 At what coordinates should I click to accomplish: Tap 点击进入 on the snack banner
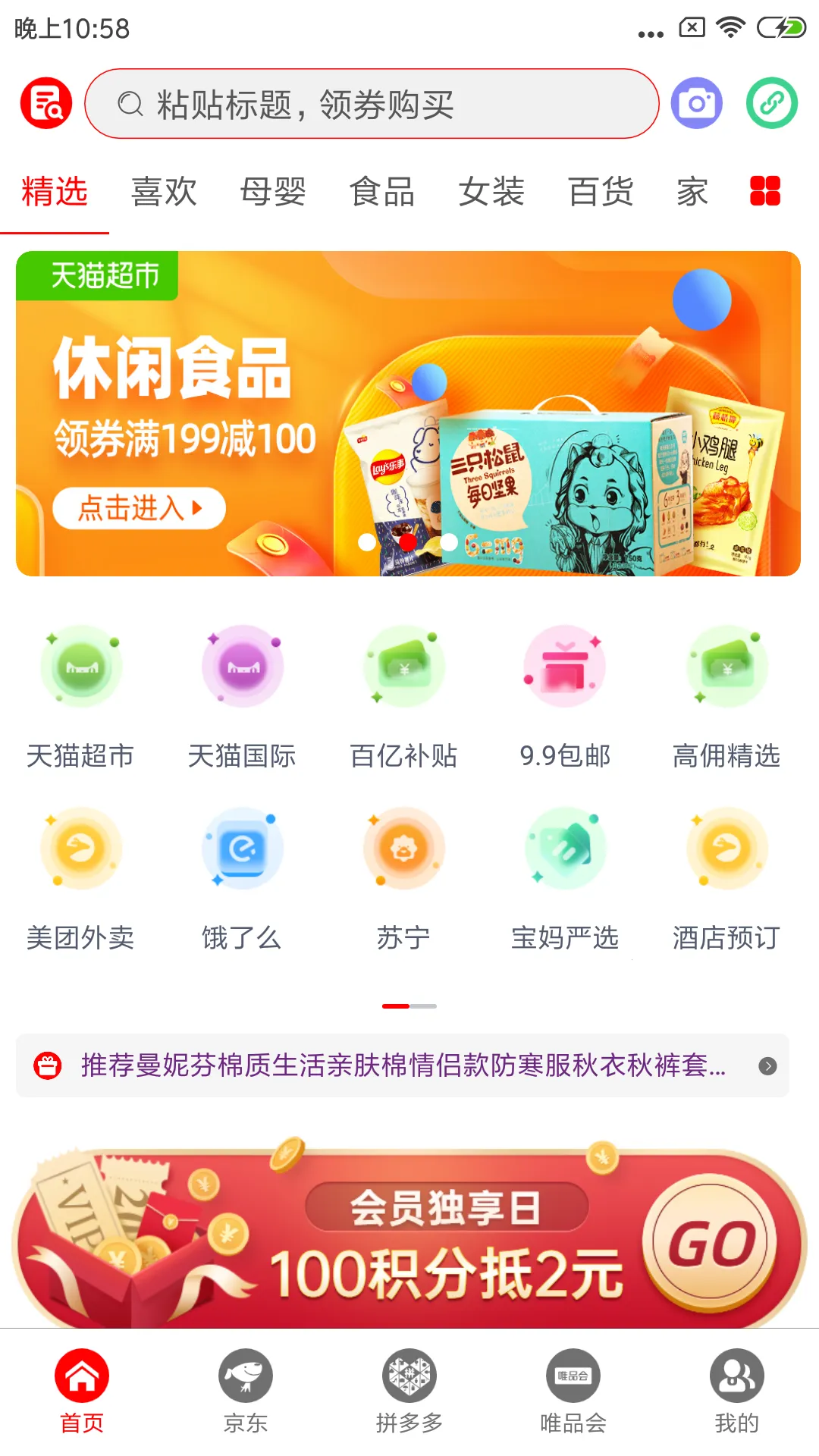click(140, 509)
